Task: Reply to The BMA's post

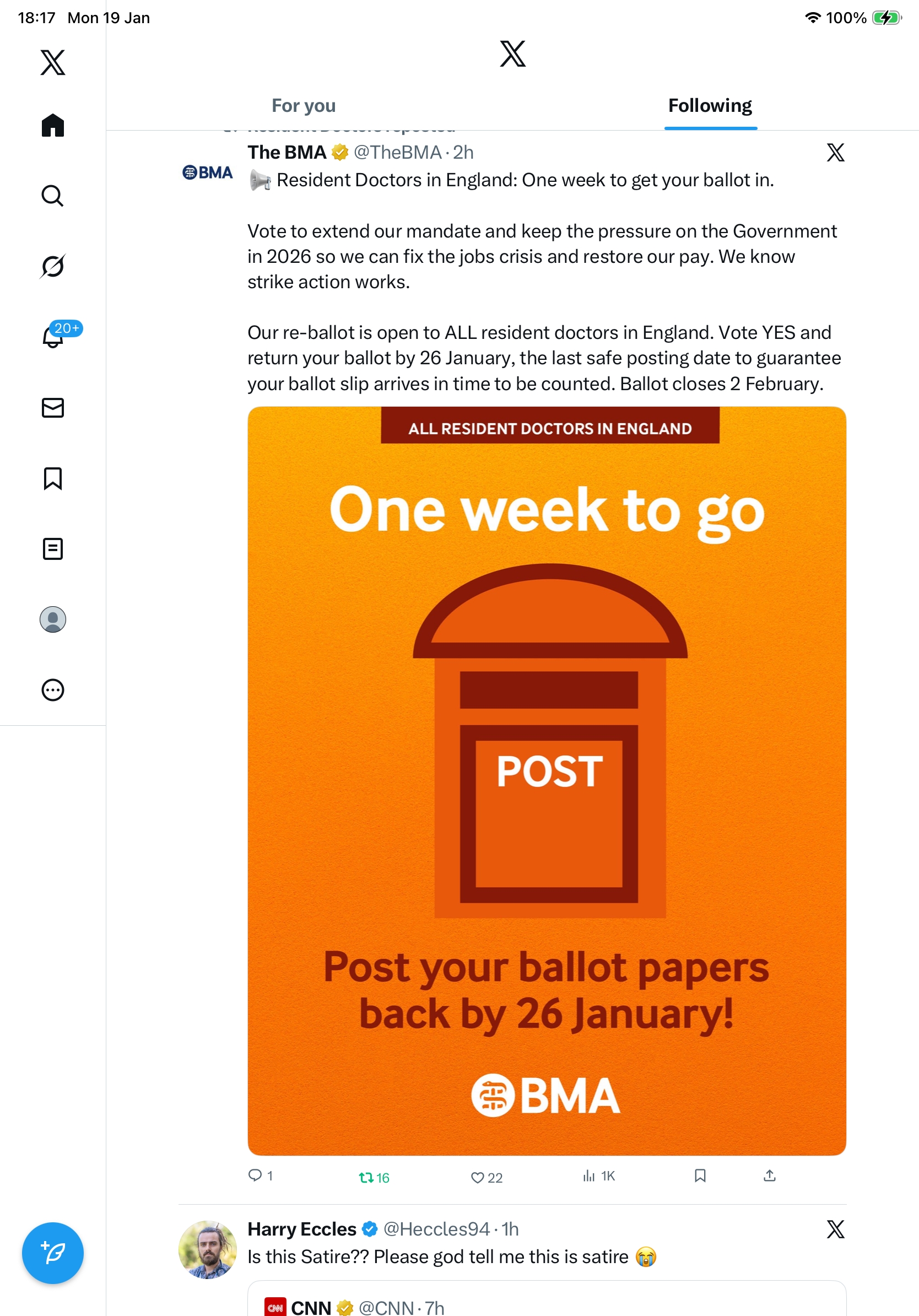Action: (255, 1175)
